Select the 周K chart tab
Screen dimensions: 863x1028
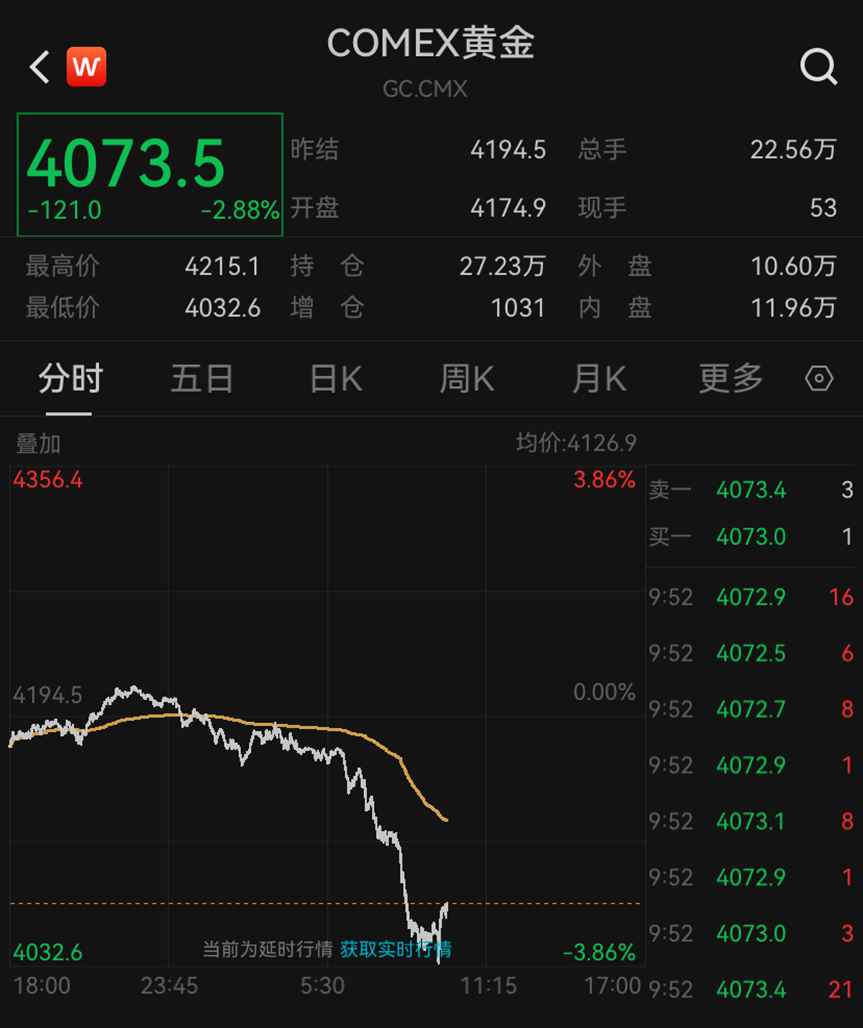pyautogui.click(x=467, y=379)
